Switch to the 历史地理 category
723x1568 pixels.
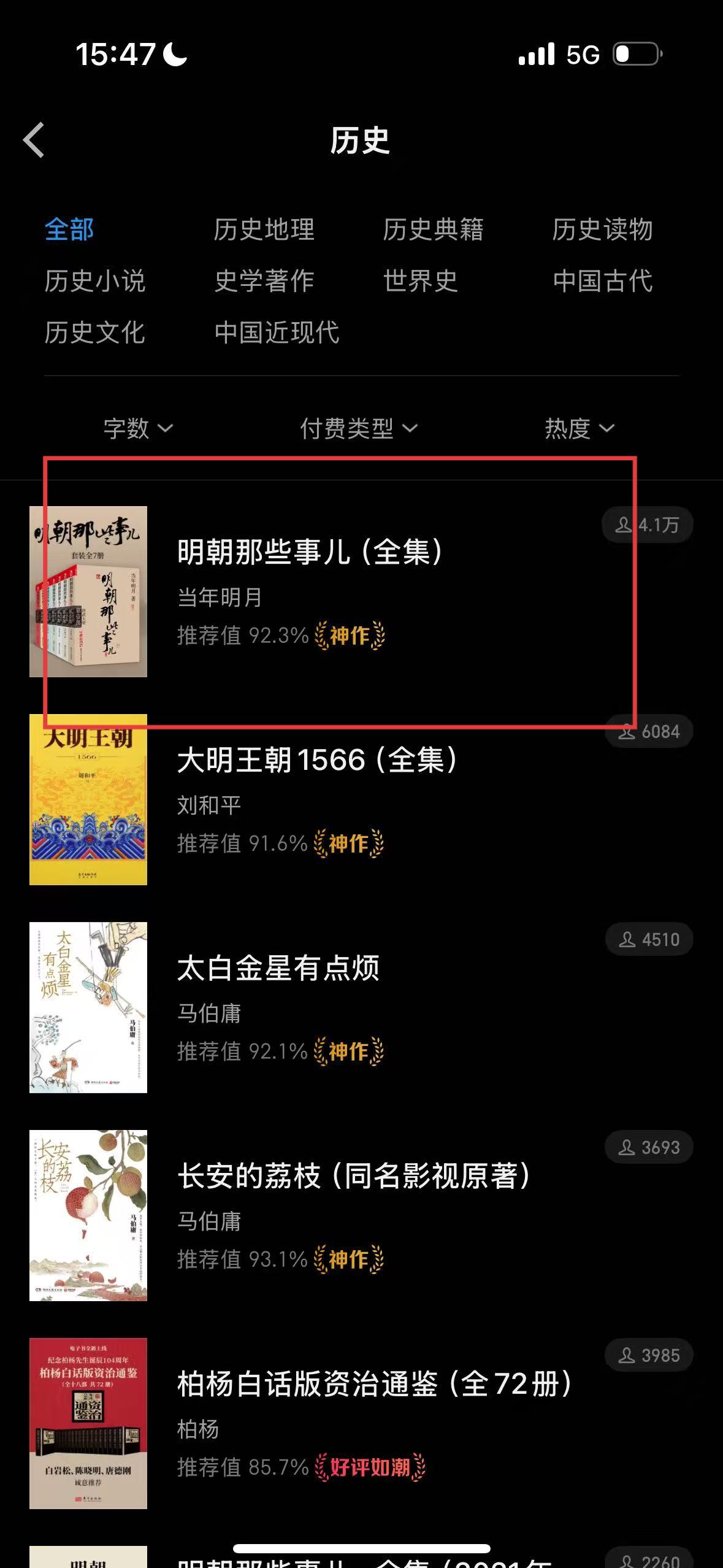(264, 229)
